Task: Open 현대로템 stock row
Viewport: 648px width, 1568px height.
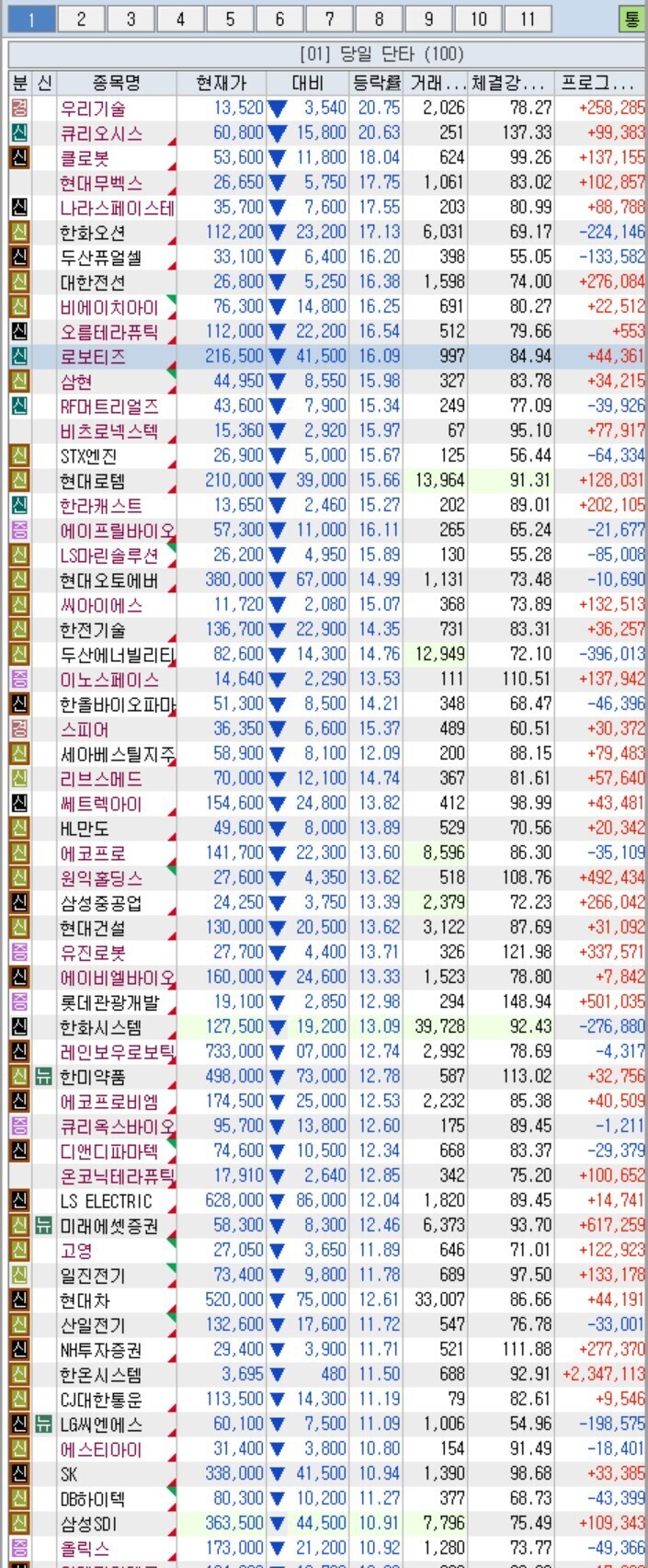Action: 328,480
